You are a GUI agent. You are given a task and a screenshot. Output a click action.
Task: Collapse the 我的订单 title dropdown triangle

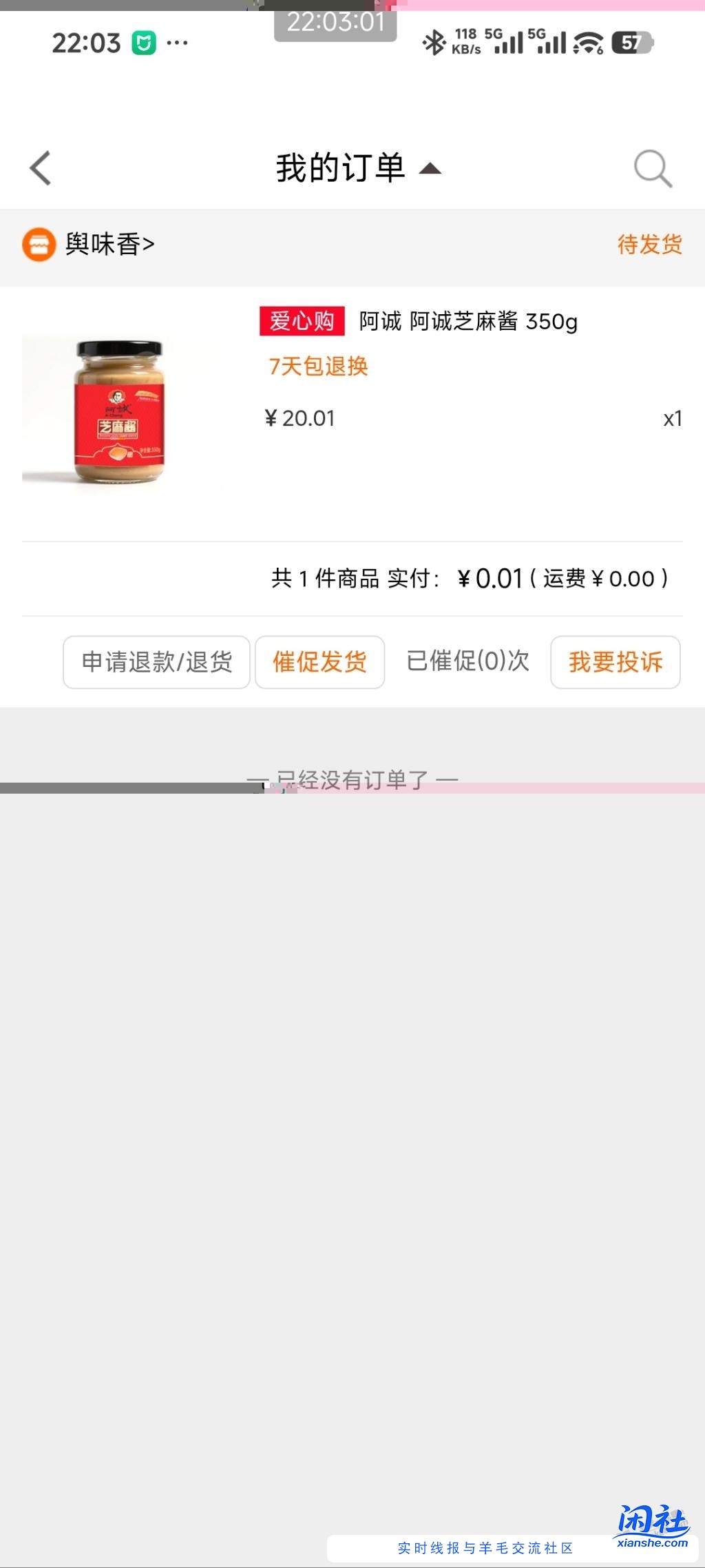[431, 169]
